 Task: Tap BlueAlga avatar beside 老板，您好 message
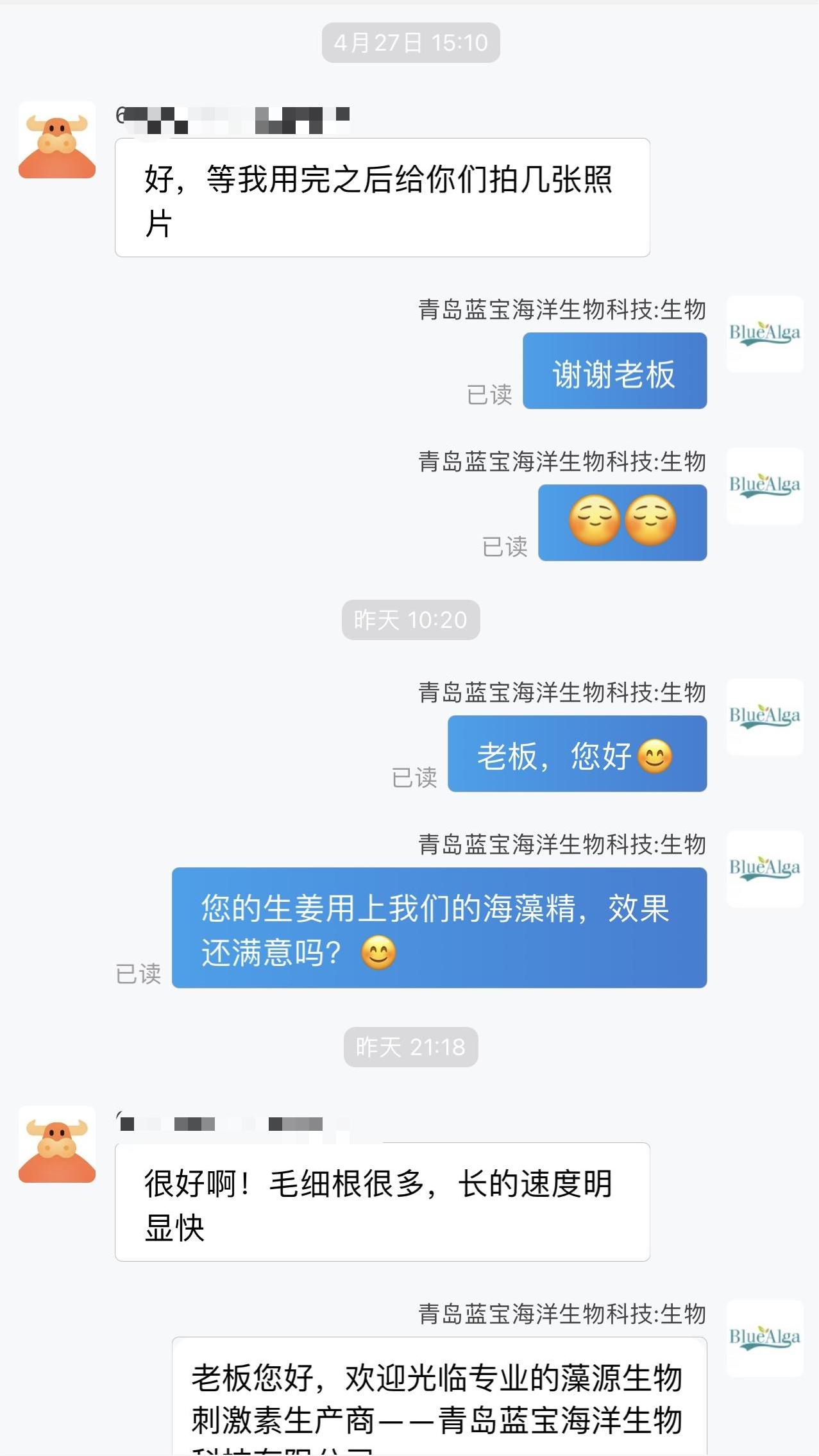[764, 716]
